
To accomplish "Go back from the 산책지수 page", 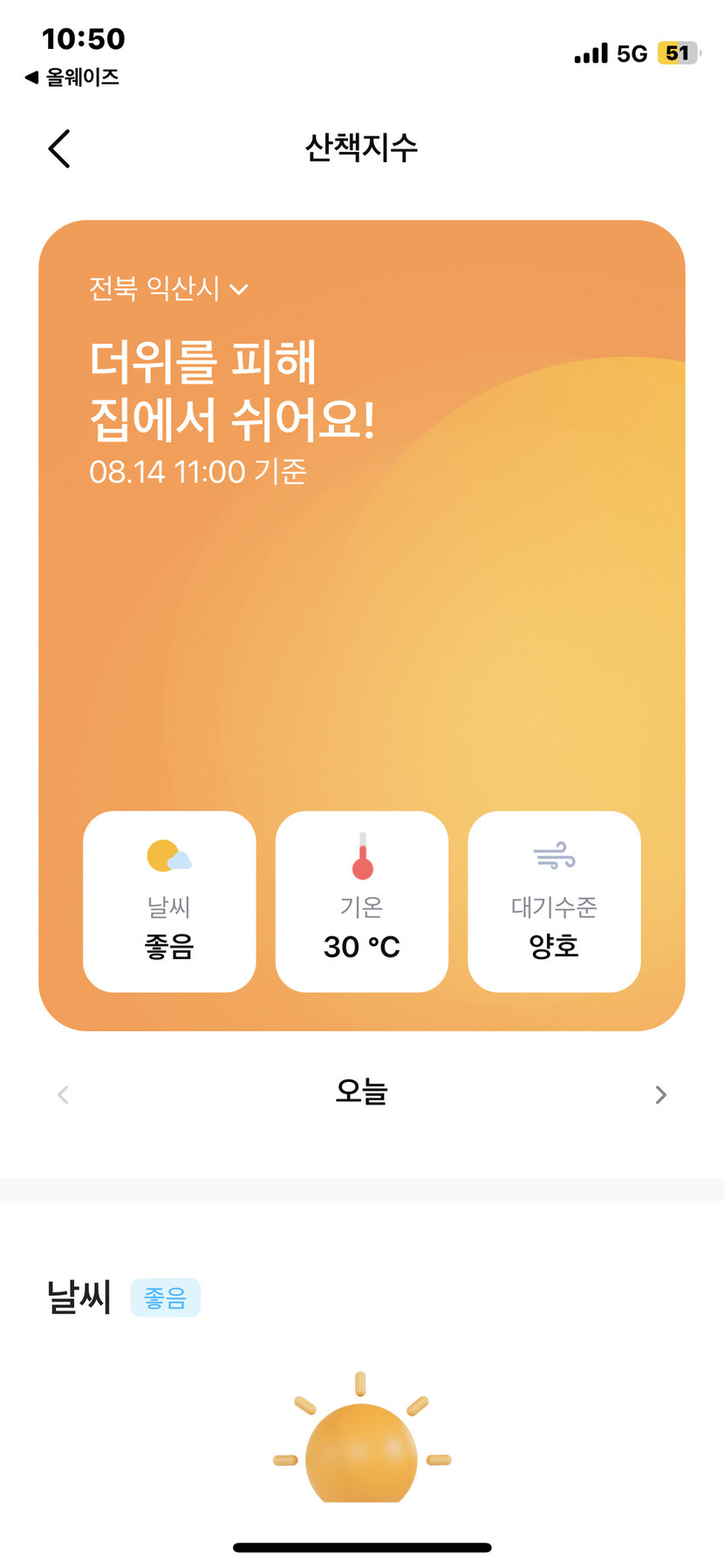I will [x=59, y=148].
